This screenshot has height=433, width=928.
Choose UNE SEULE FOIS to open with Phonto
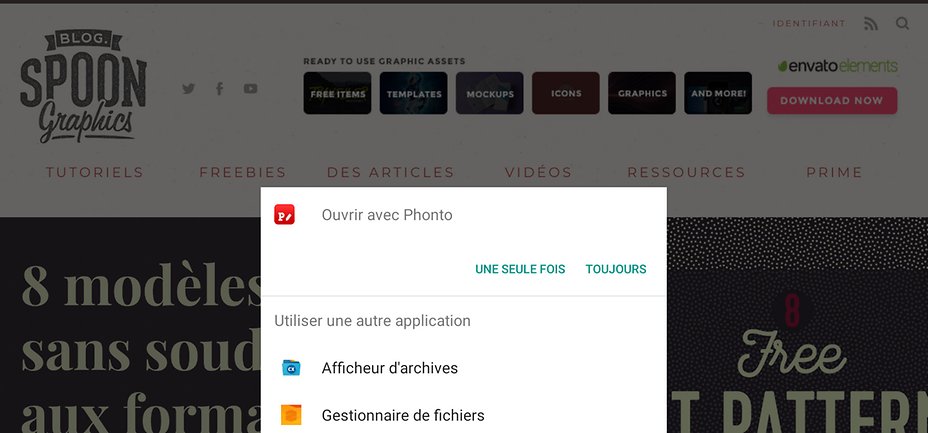(x=520, y=269)
